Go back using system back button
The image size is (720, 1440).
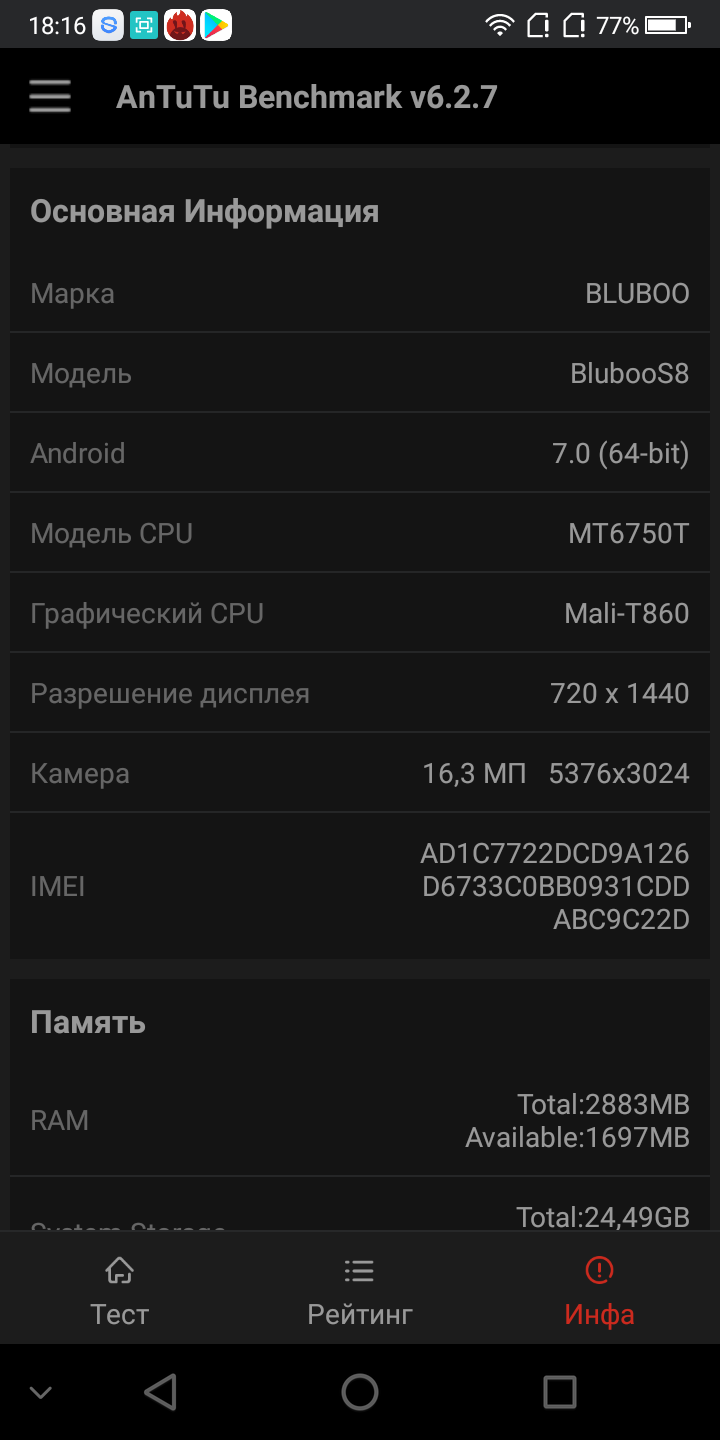(x=160, y=1392)
